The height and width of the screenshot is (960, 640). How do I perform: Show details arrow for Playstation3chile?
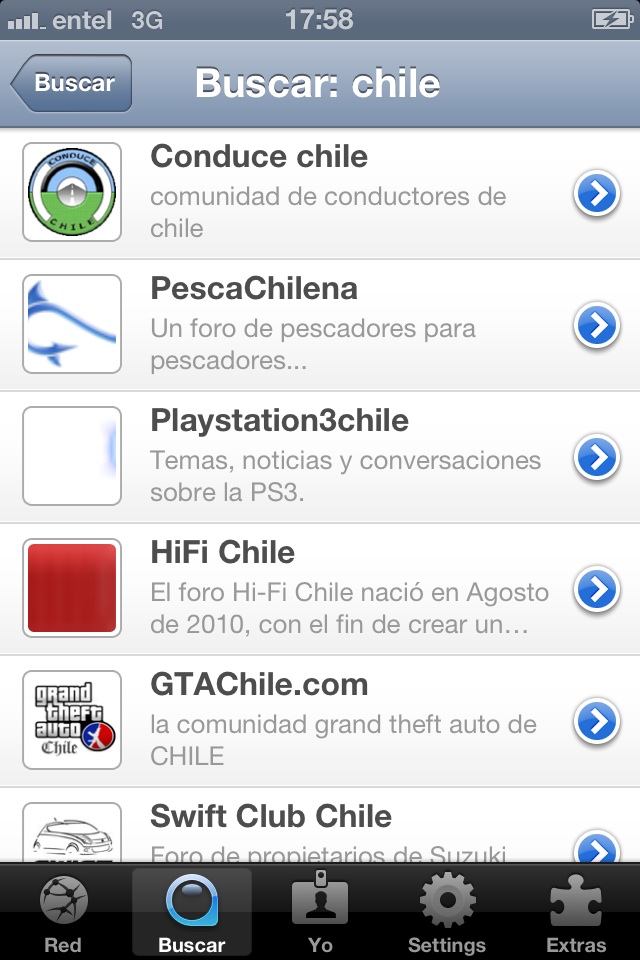pyautogui.click(x=597, y=457)
